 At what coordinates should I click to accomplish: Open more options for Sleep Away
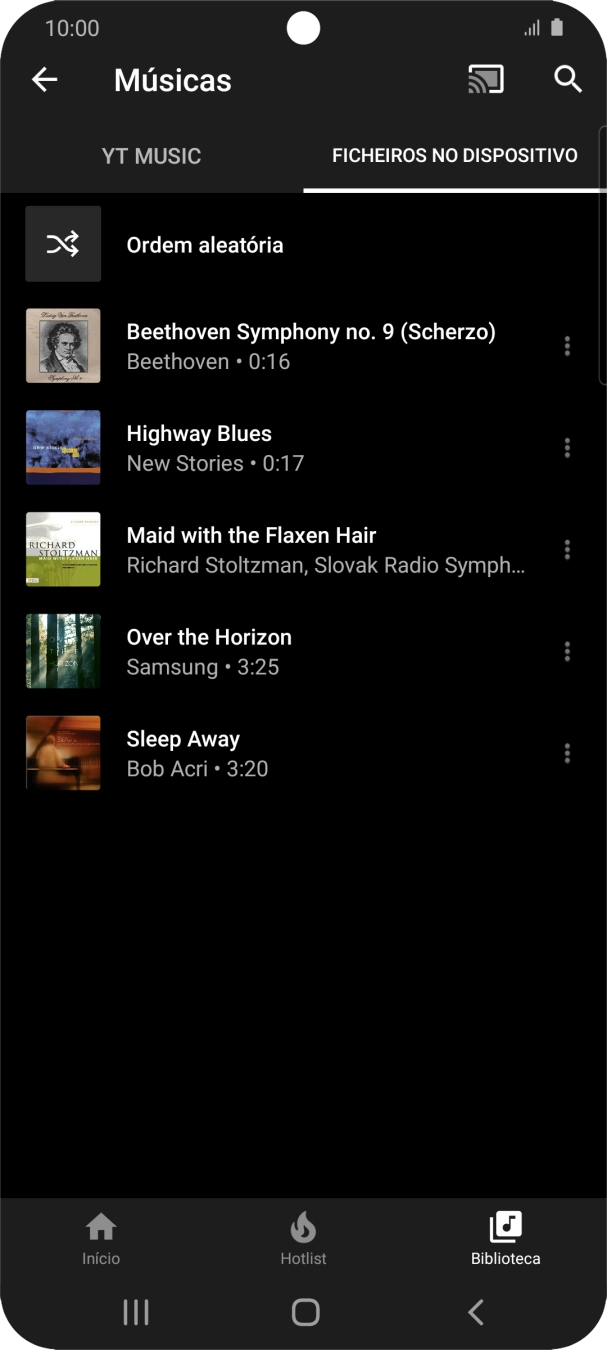pos(567,754)
